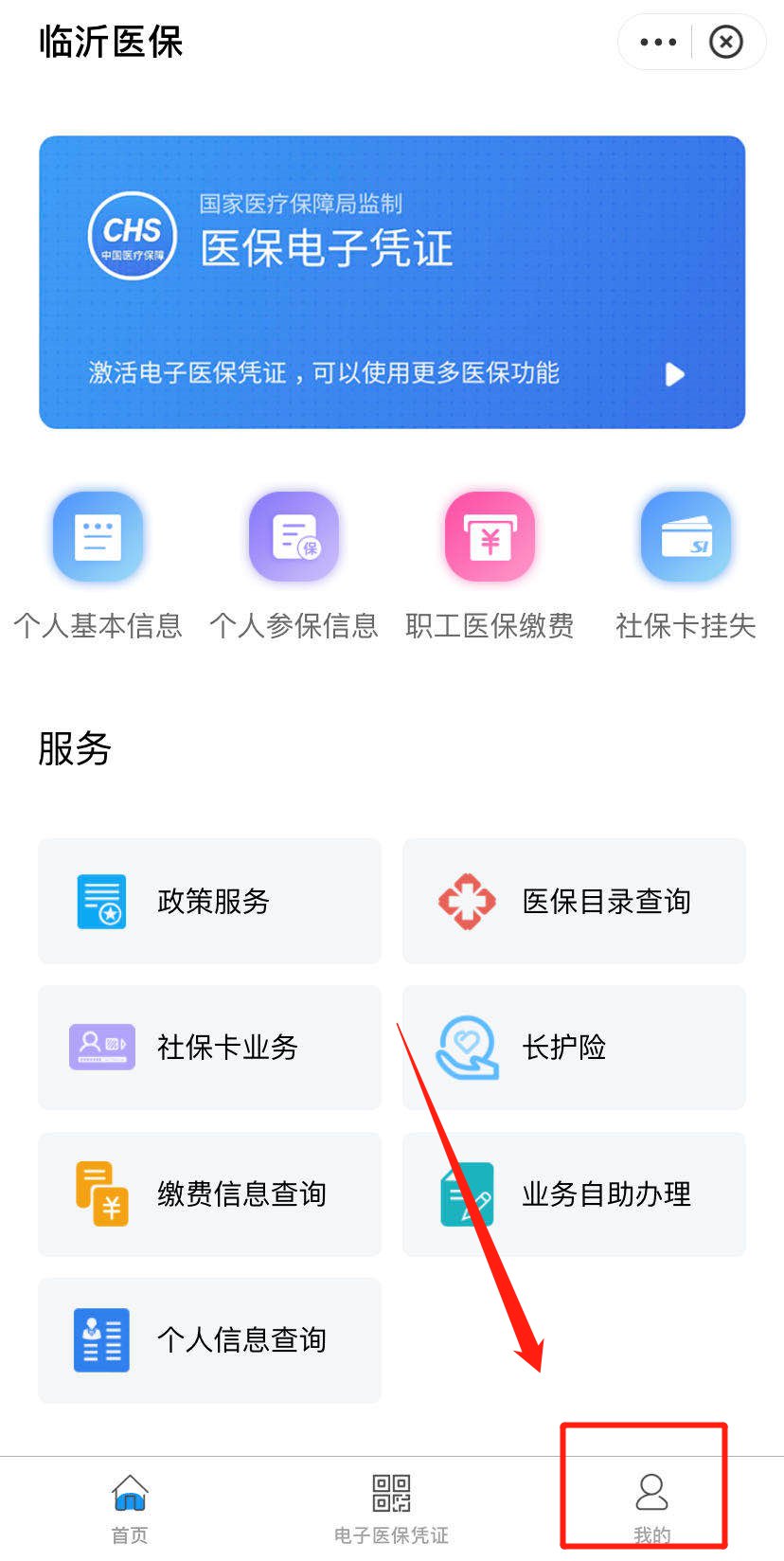Open 医保目录查询
784x1561 pixels.
coord(574,901)
